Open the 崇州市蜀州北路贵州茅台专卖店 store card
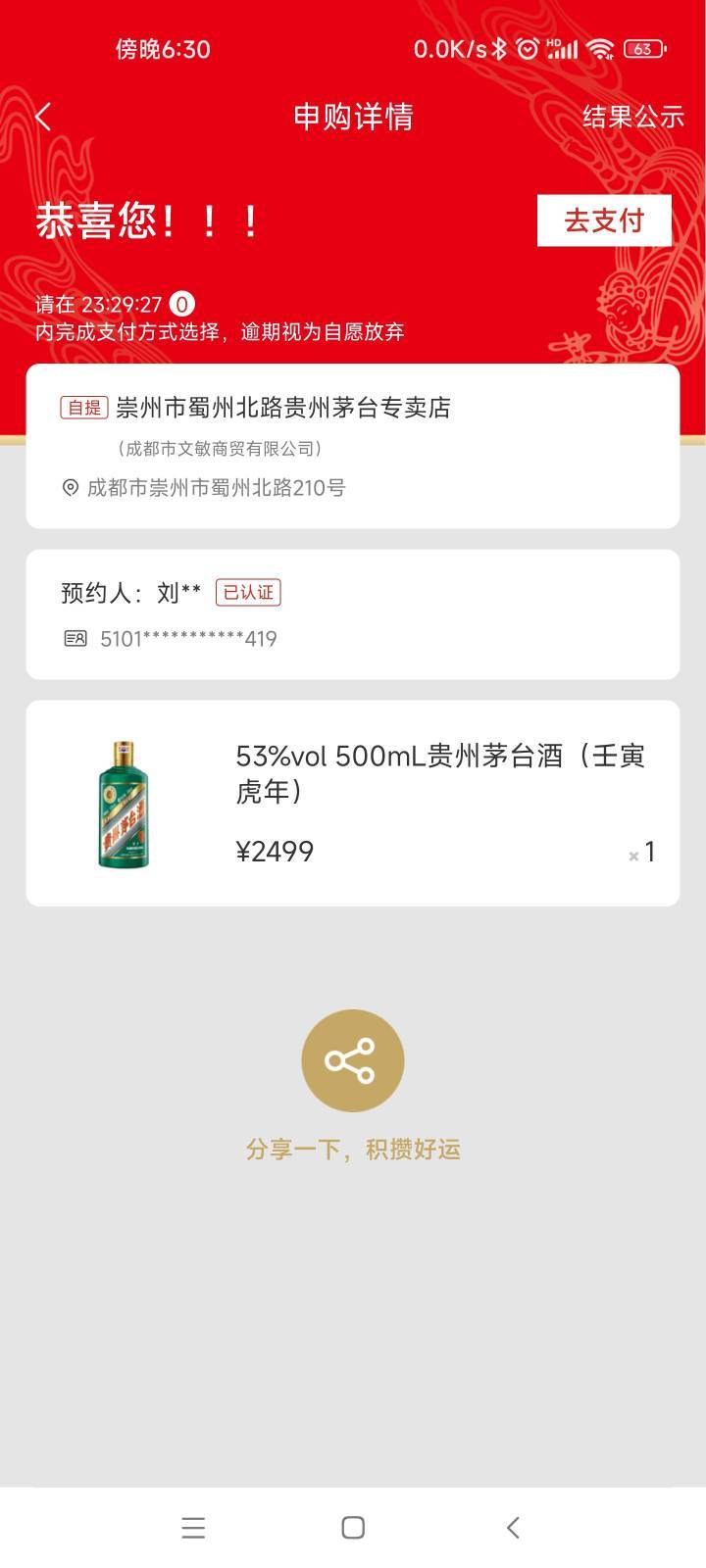 coord(353,446)
